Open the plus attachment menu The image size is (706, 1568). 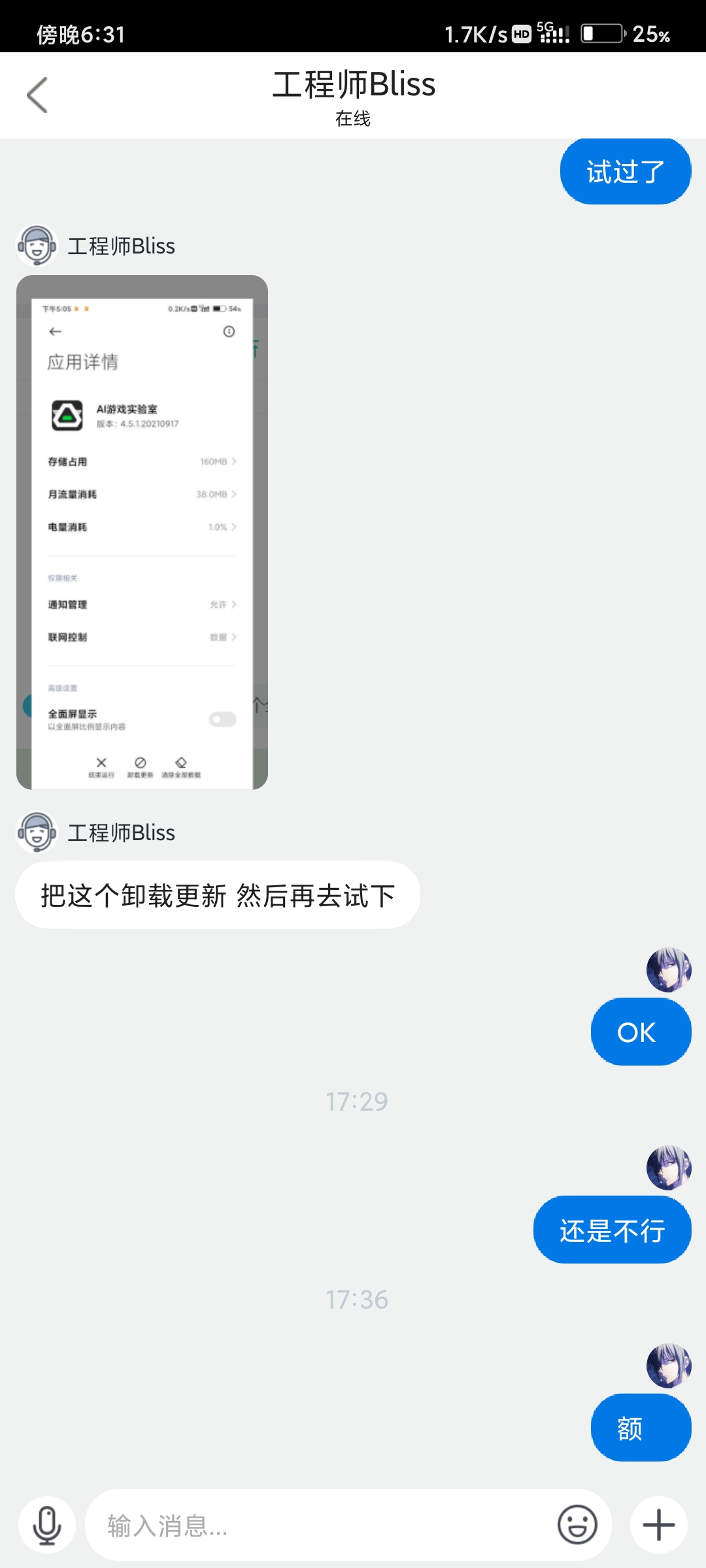pyautogui.click(x=658, y=1526)
